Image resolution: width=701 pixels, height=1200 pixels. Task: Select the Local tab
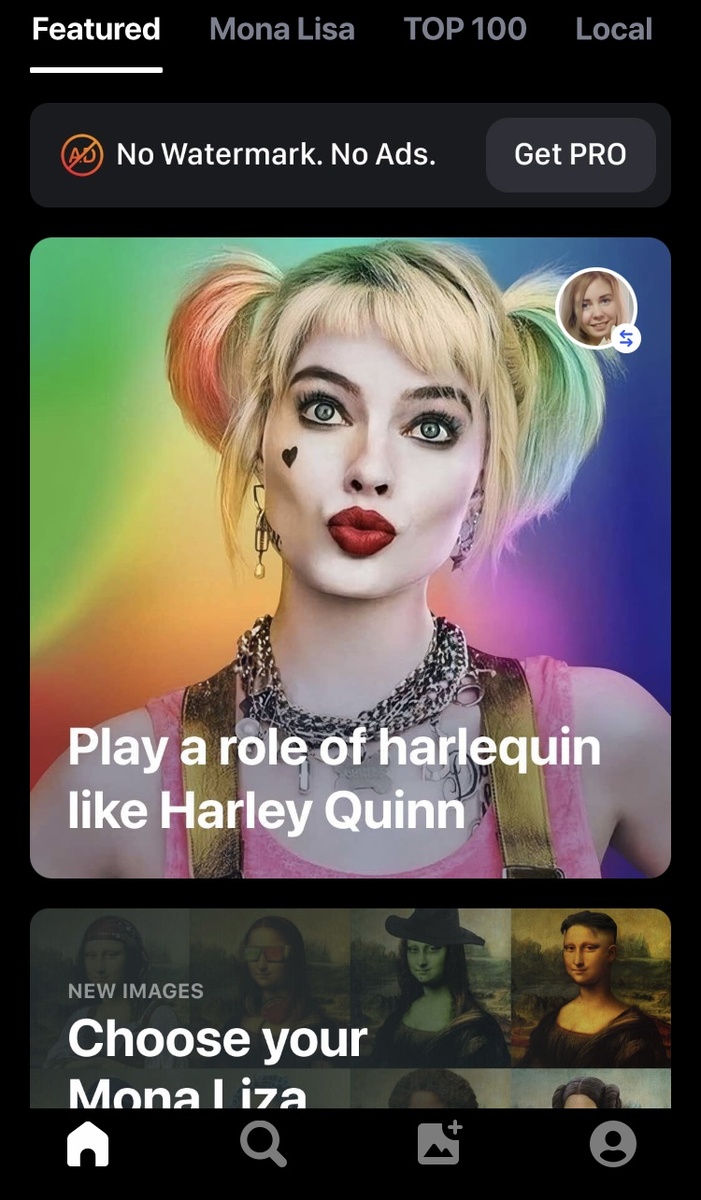(613, 29)
